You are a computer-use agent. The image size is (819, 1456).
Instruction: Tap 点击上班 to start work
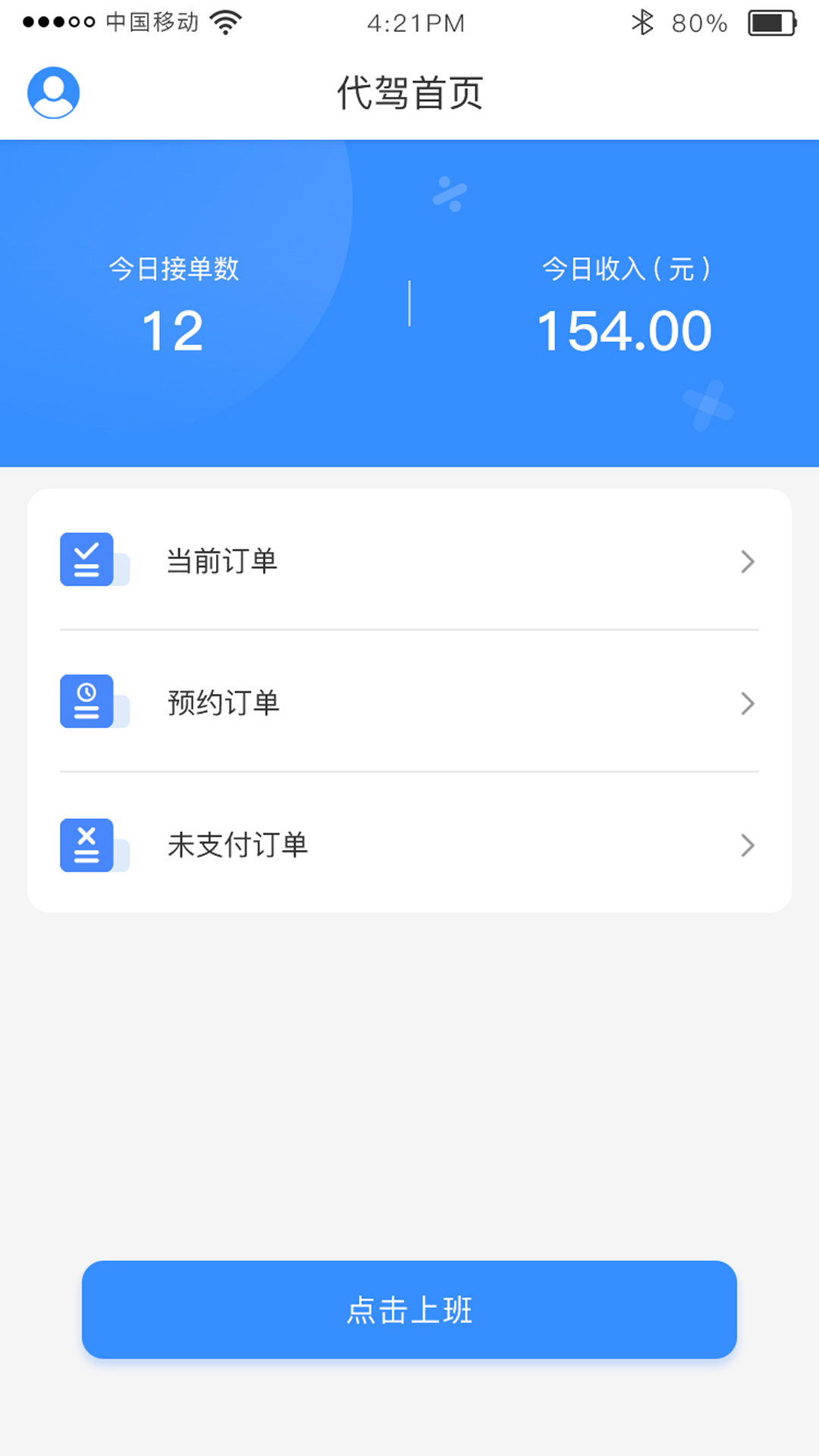[409, 1310]
